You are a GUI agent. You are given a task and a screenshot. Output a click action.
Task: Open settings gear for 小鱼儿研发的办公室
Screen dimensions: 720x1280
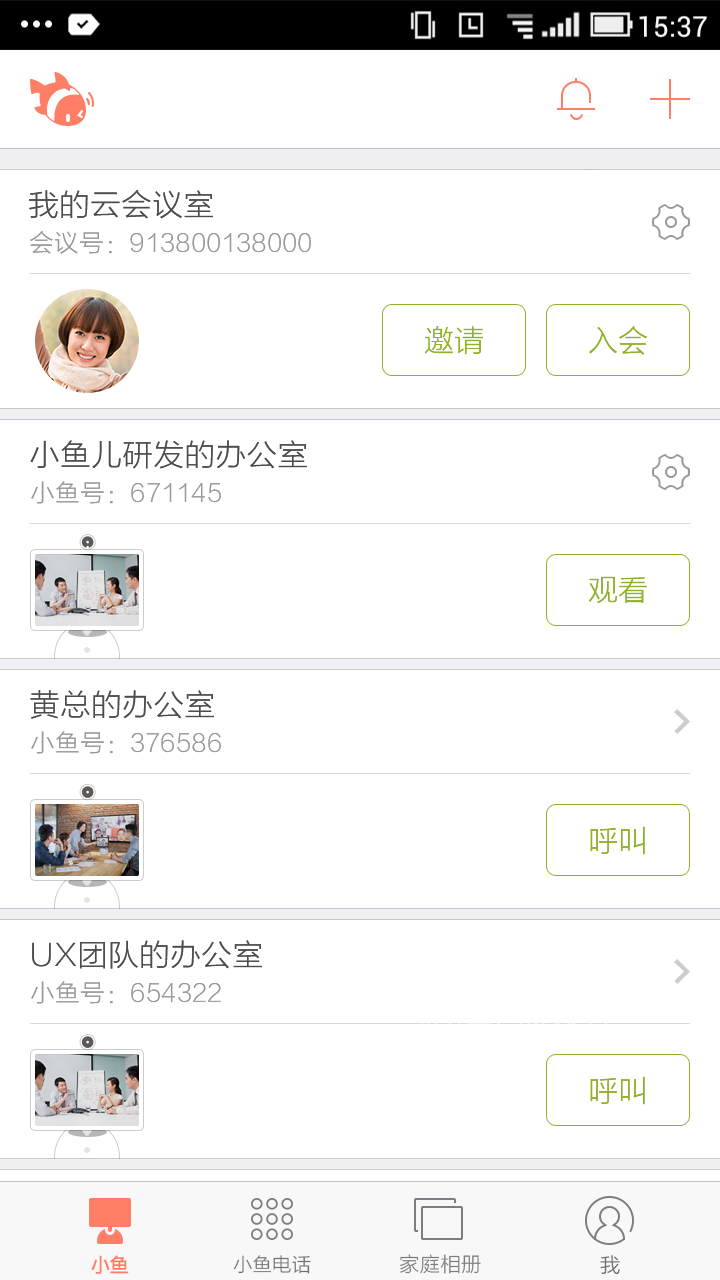(x=670, y=471)
